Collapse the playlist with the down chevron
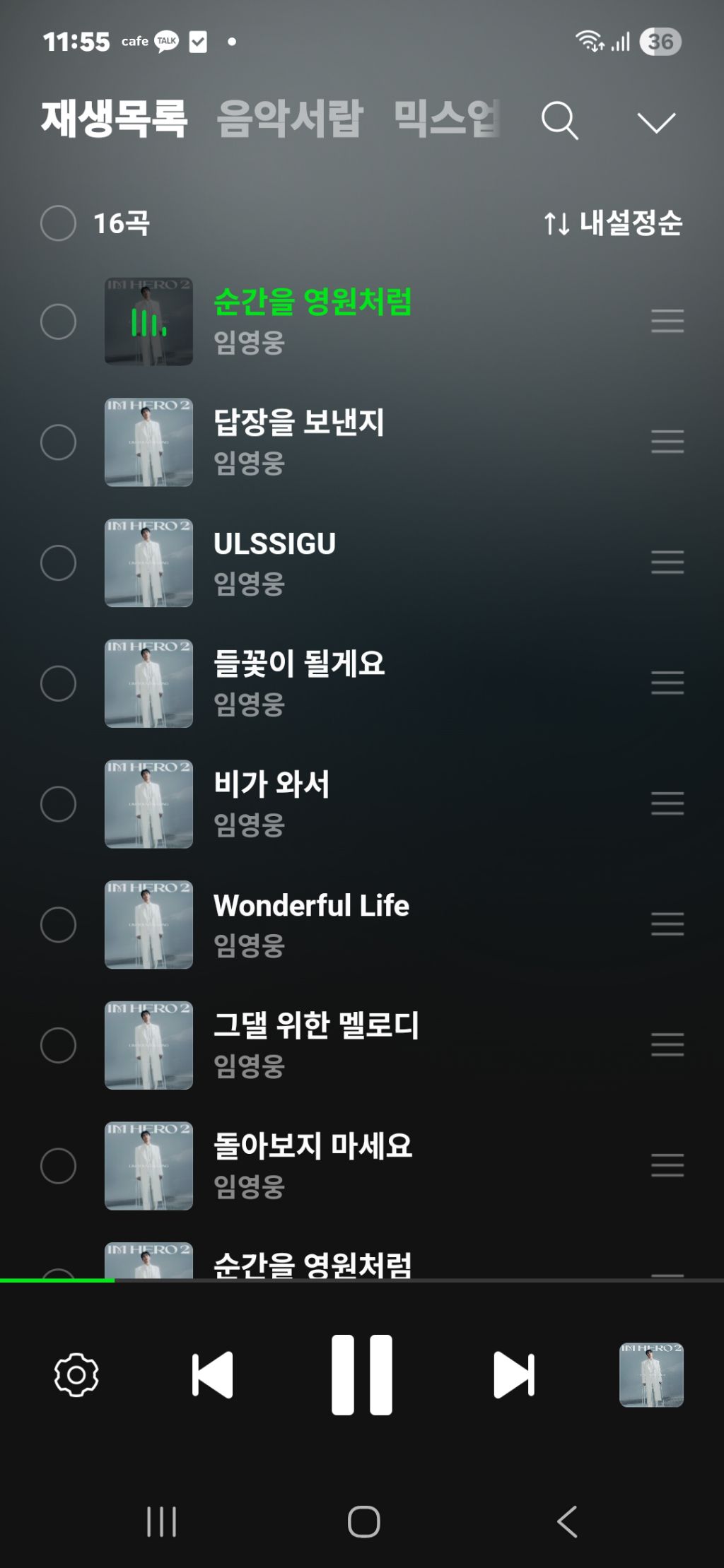The height and width of the screenshot is (1568, 724). (x=656, y=122)
